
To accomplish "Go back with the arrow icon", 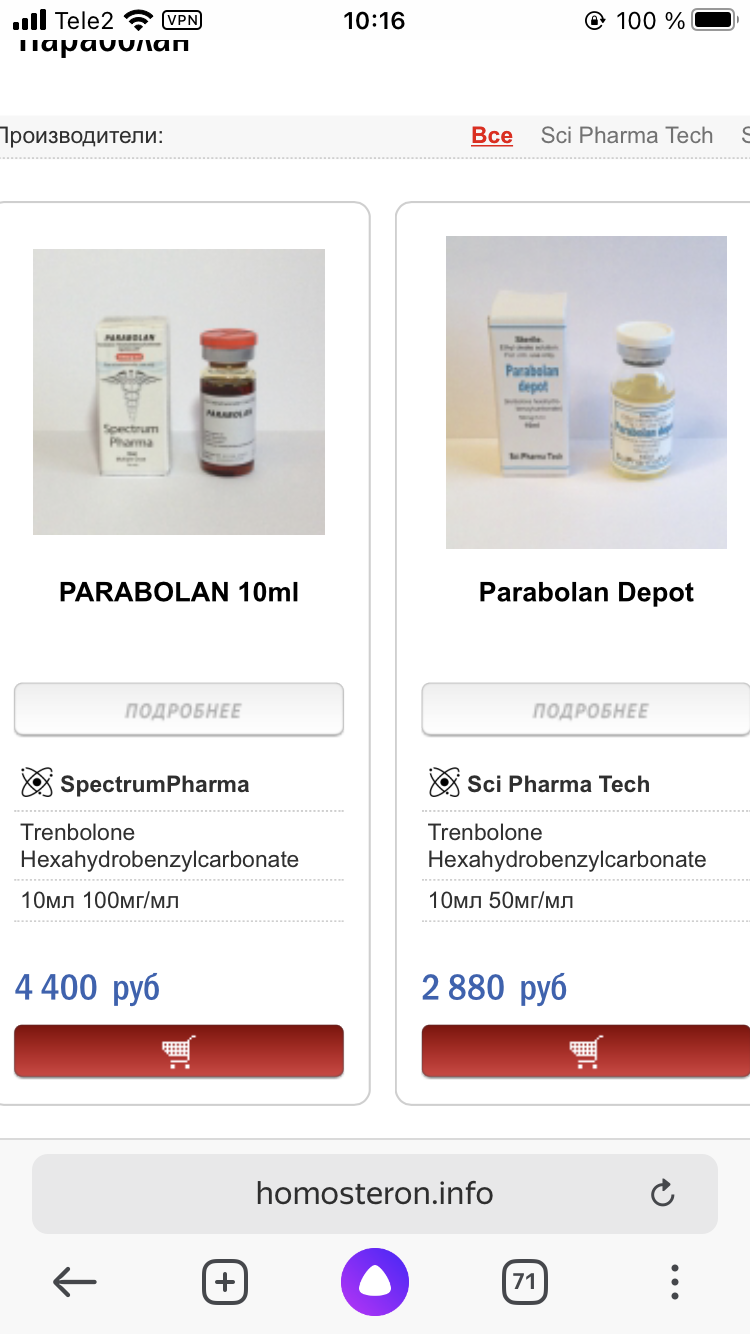I will coord(74,1281).
